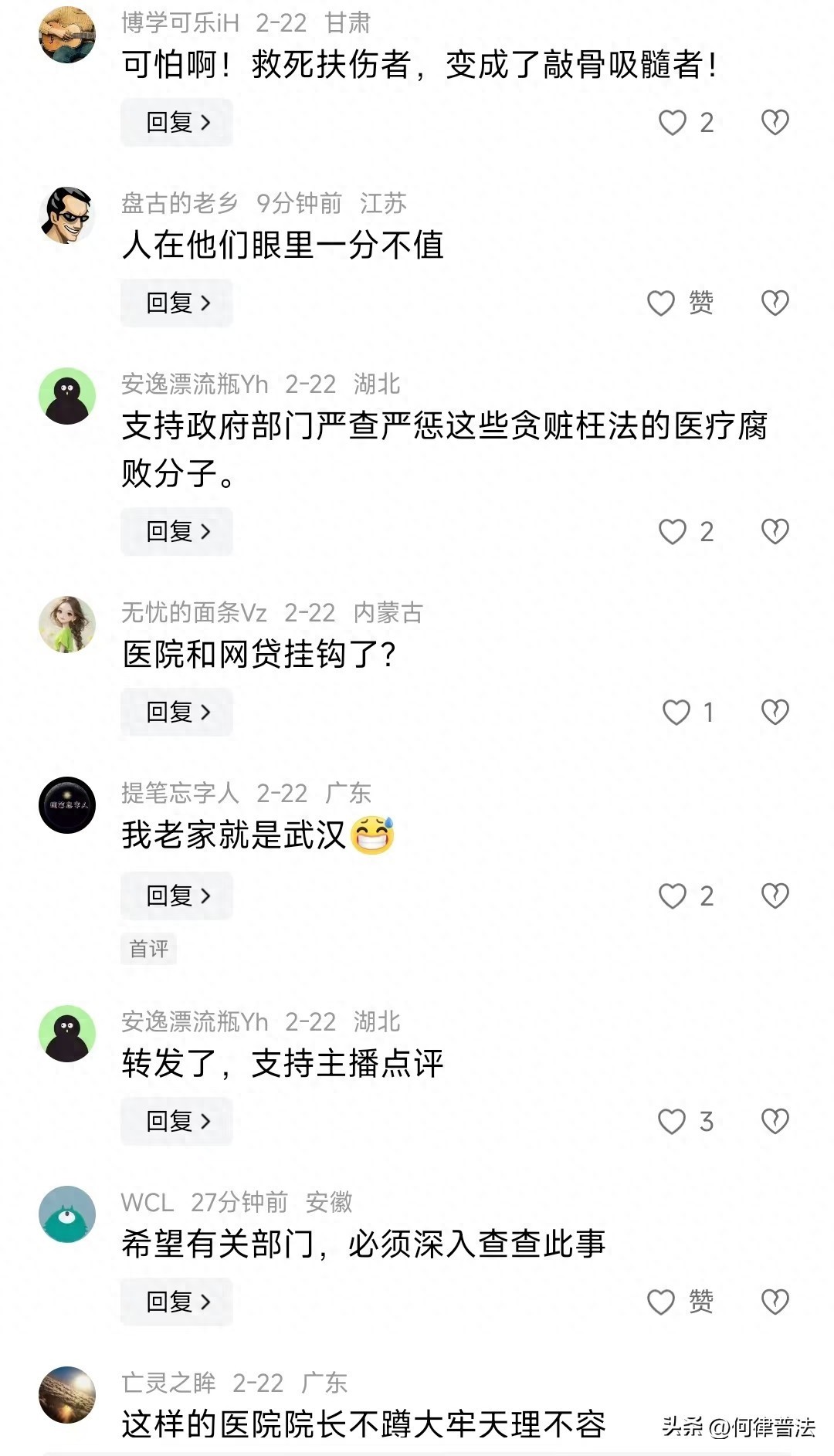Screen dimensions: 834x1456
Task: Dislike 盘古的老乡's comment
Action: tap(775, 303)
